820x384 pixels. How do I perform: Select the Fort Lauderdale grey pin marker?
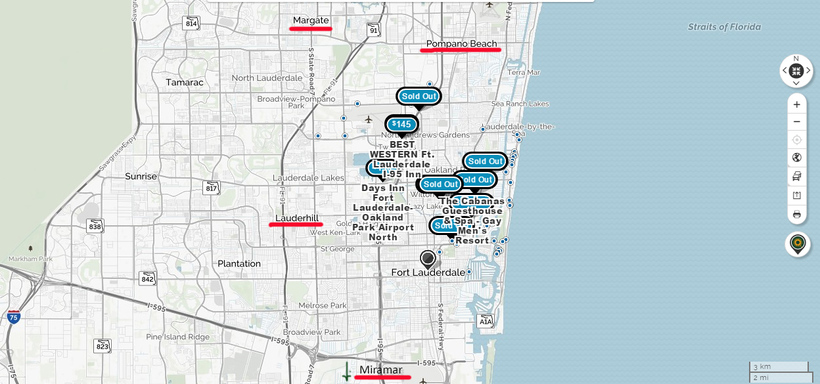(x=428, y=259)
